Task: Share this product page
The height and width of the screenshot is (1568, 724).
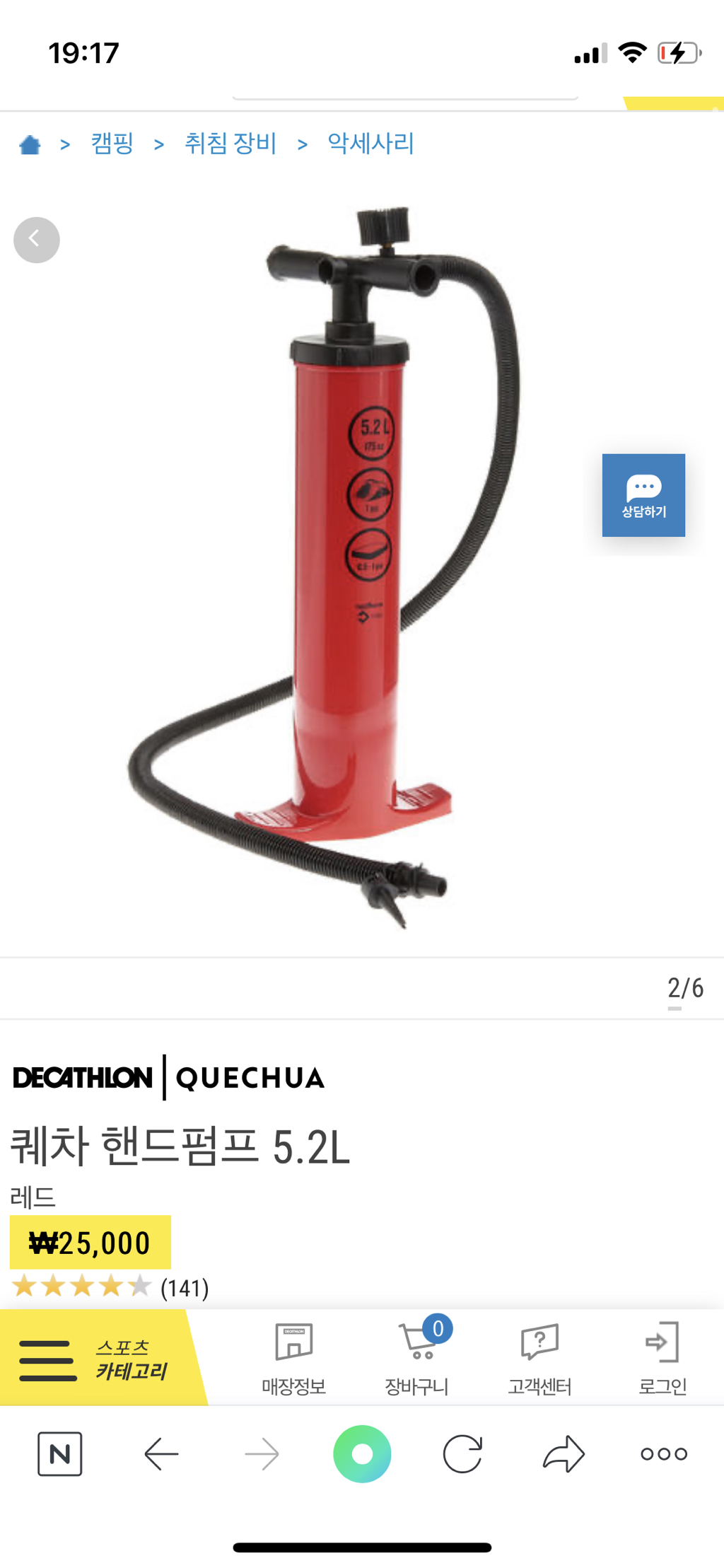Action: click(564, 1454)
